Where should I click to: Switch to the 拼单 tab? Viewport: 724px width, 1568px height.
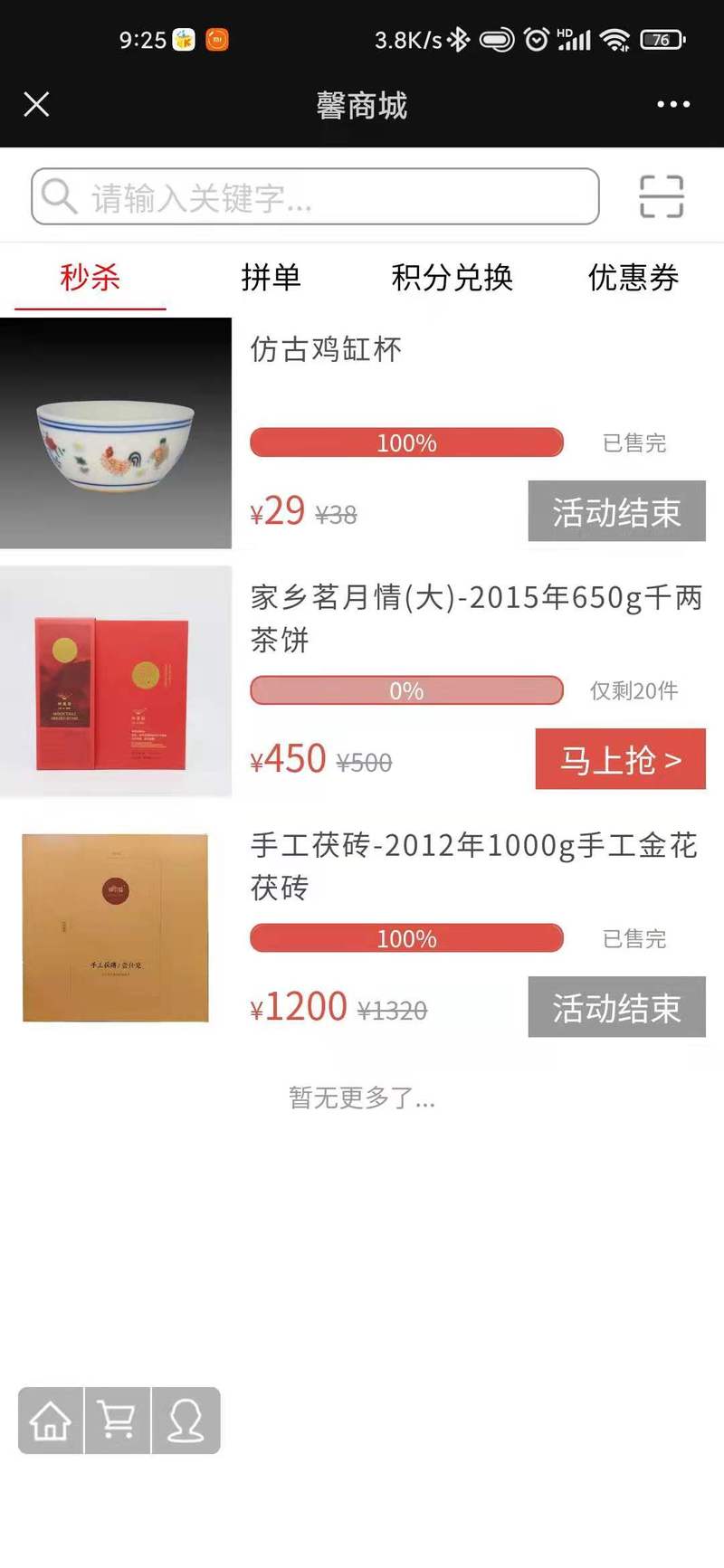pyautogui.click(x=271, y=278)
